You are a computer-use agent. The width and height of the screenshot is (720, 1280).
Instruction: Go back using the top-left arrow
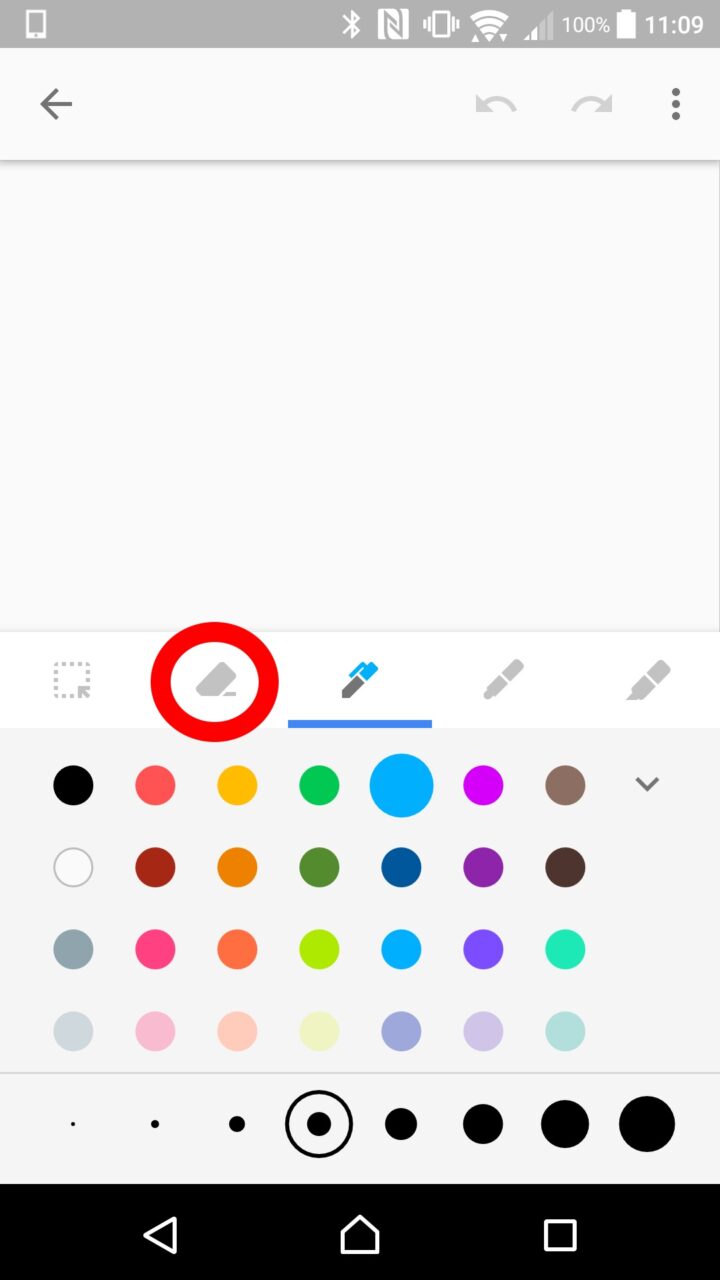[56, 104]
